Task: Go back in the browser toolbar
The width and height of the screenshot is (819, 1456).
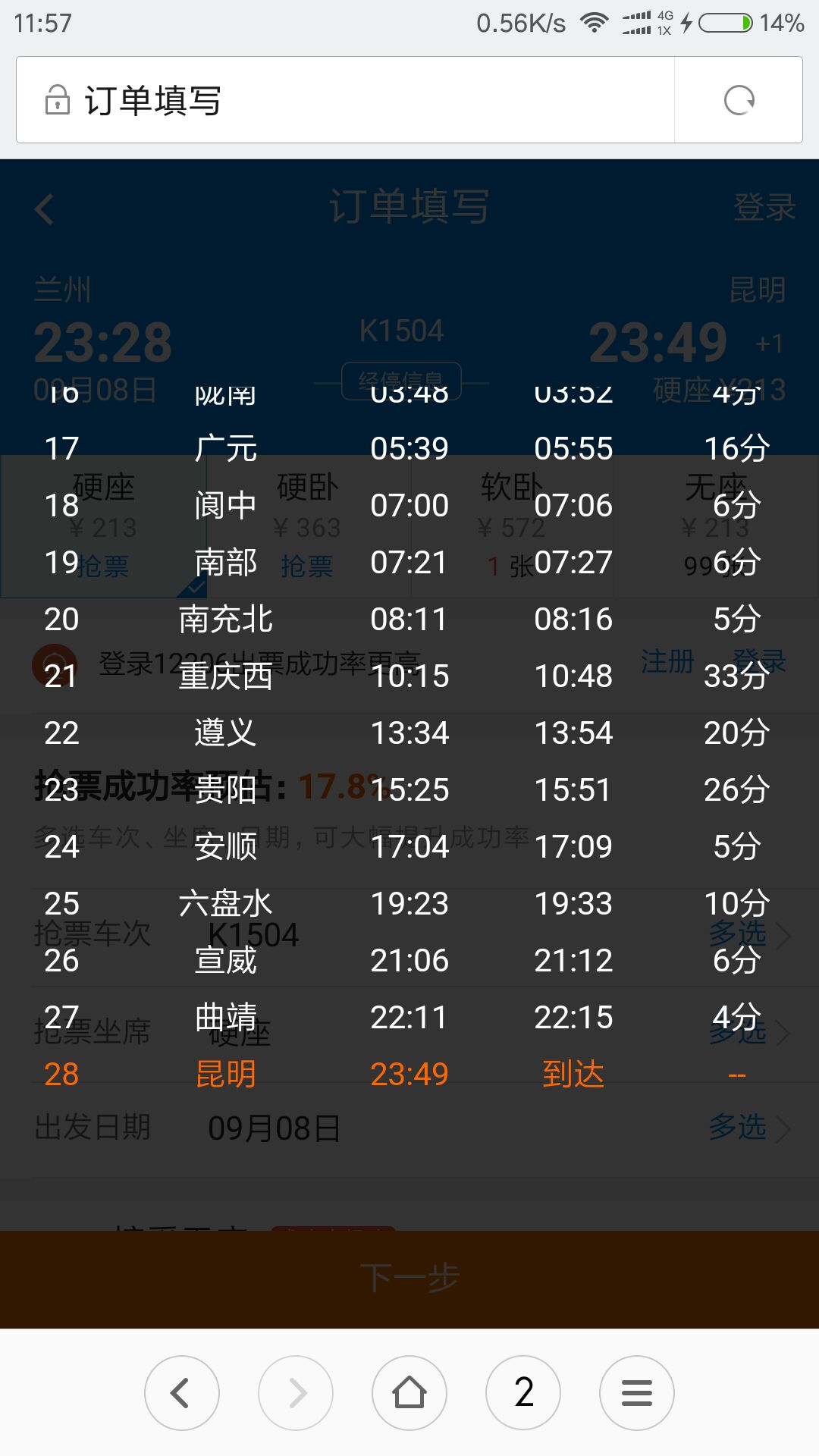Action: pyautogui.click(x=182, y=1393)
